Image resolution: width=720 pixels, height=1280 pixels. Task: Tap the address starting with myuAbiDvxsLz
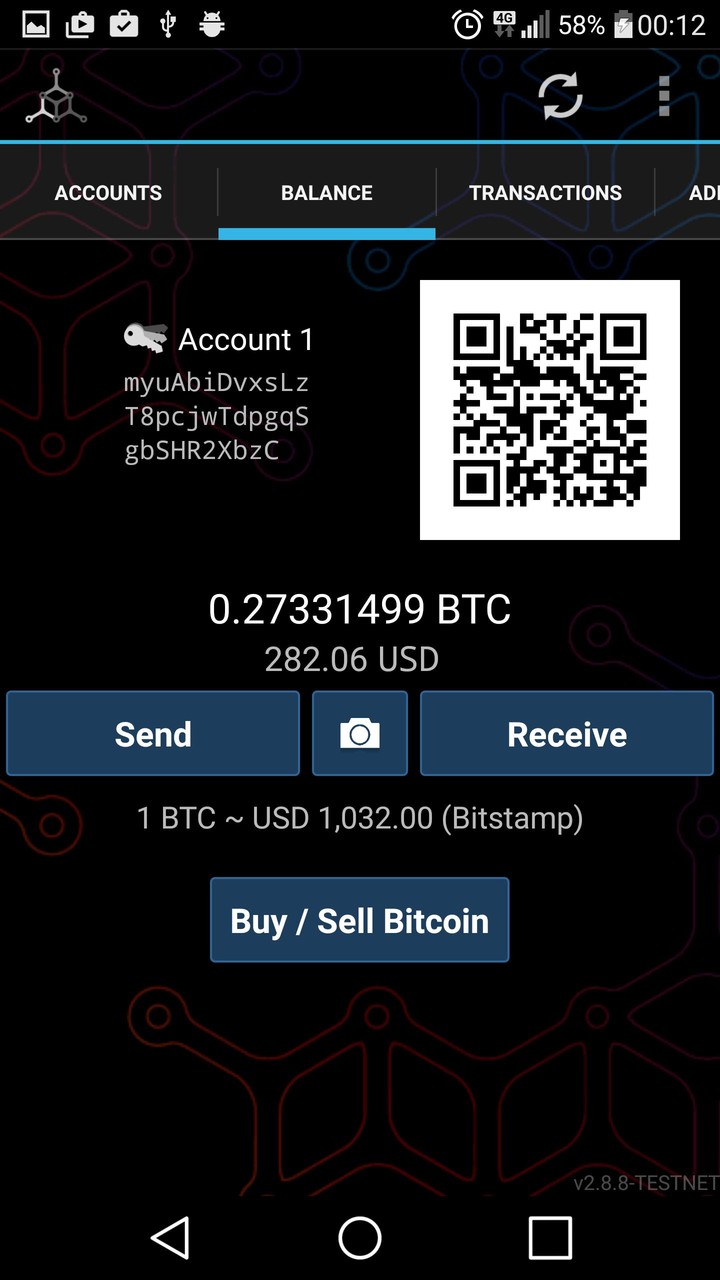click(x=216, y=416)
